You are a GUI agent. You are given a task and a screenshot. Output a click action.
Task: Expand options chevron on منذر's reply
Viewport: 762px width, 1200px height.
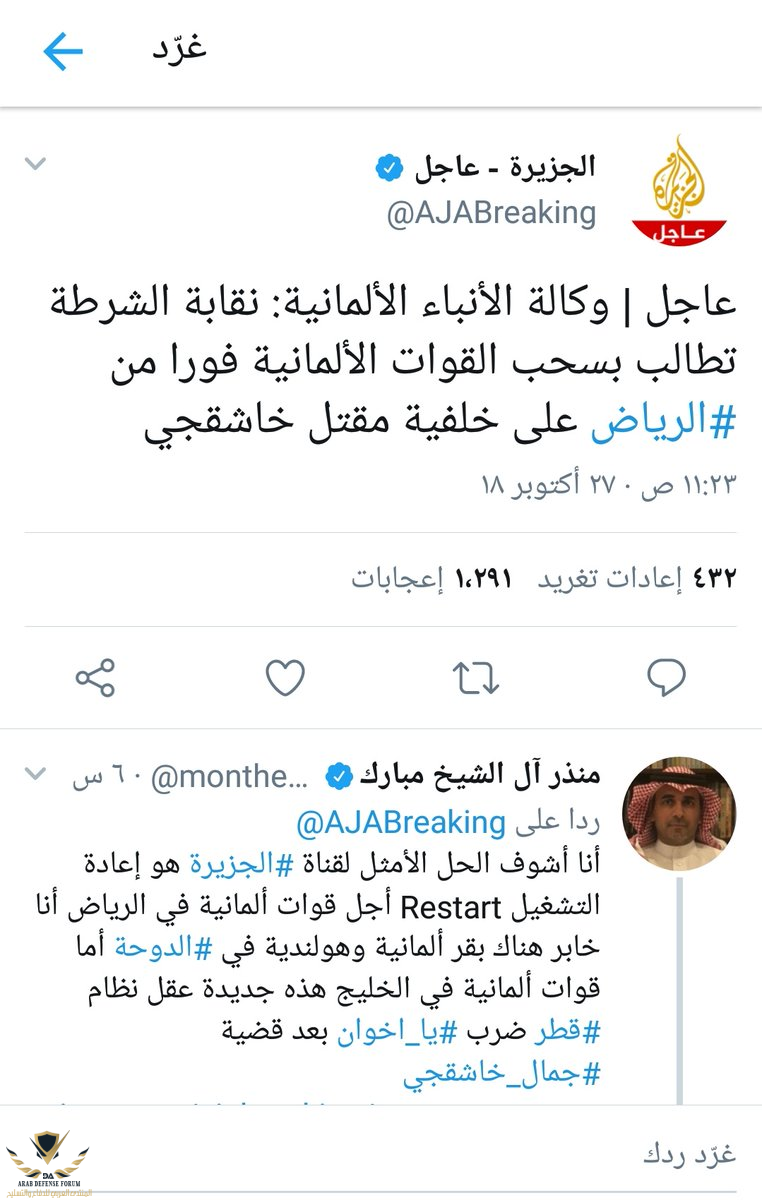pos(35,774)
